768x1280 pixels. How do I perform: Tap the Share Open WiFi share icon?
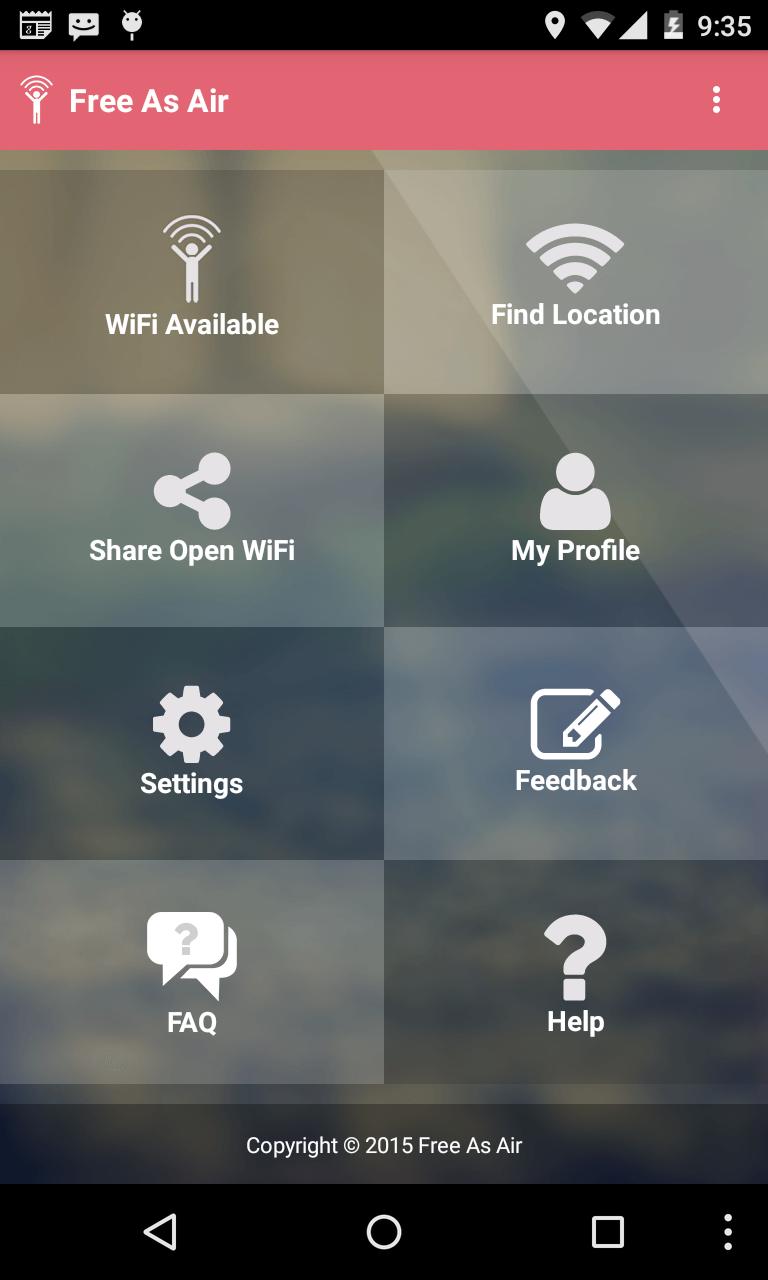tap(191, 489)
